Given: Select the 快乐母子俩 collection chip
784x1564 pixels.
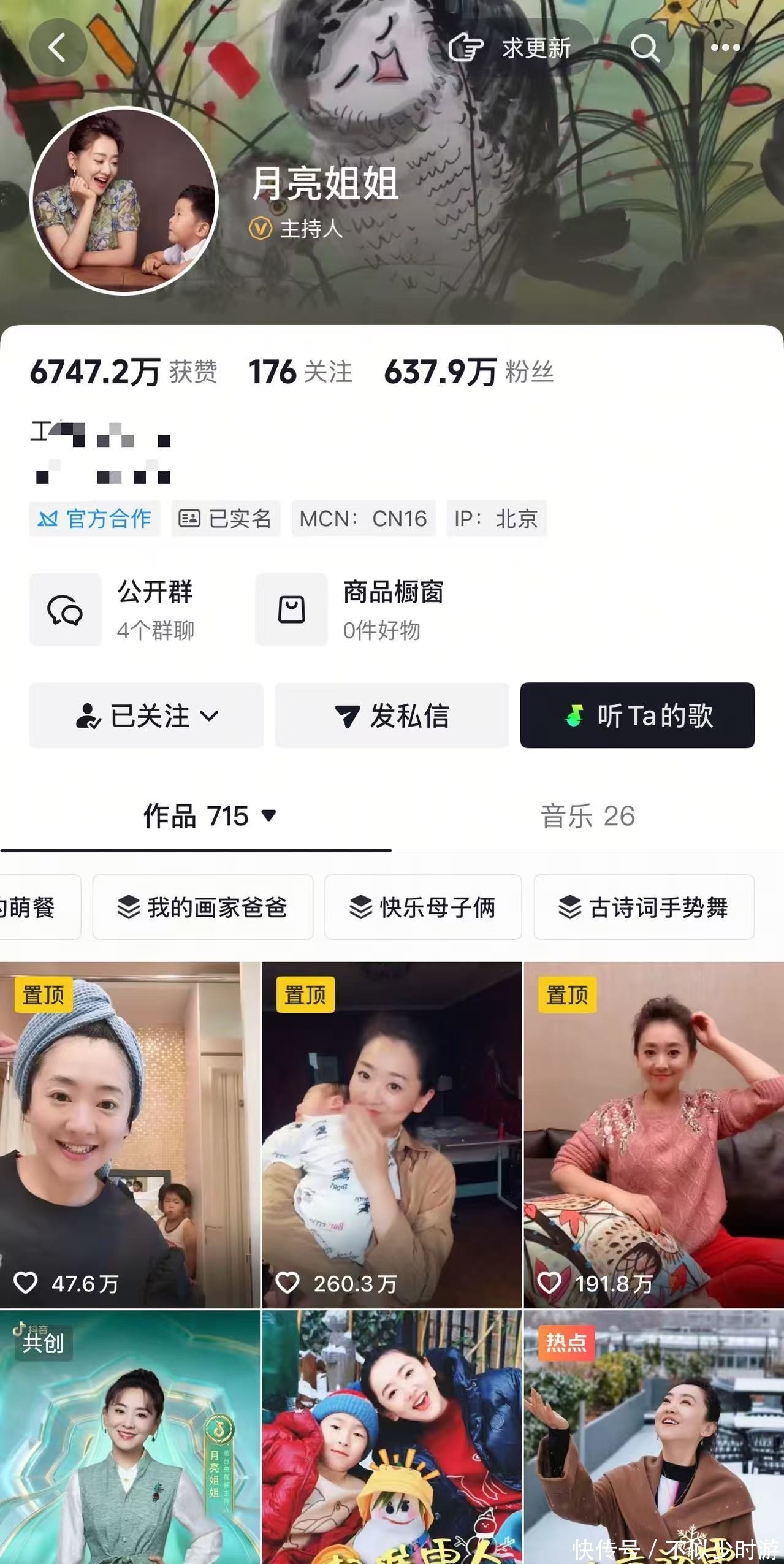Looking at the screenshot, I should (423, 907).
